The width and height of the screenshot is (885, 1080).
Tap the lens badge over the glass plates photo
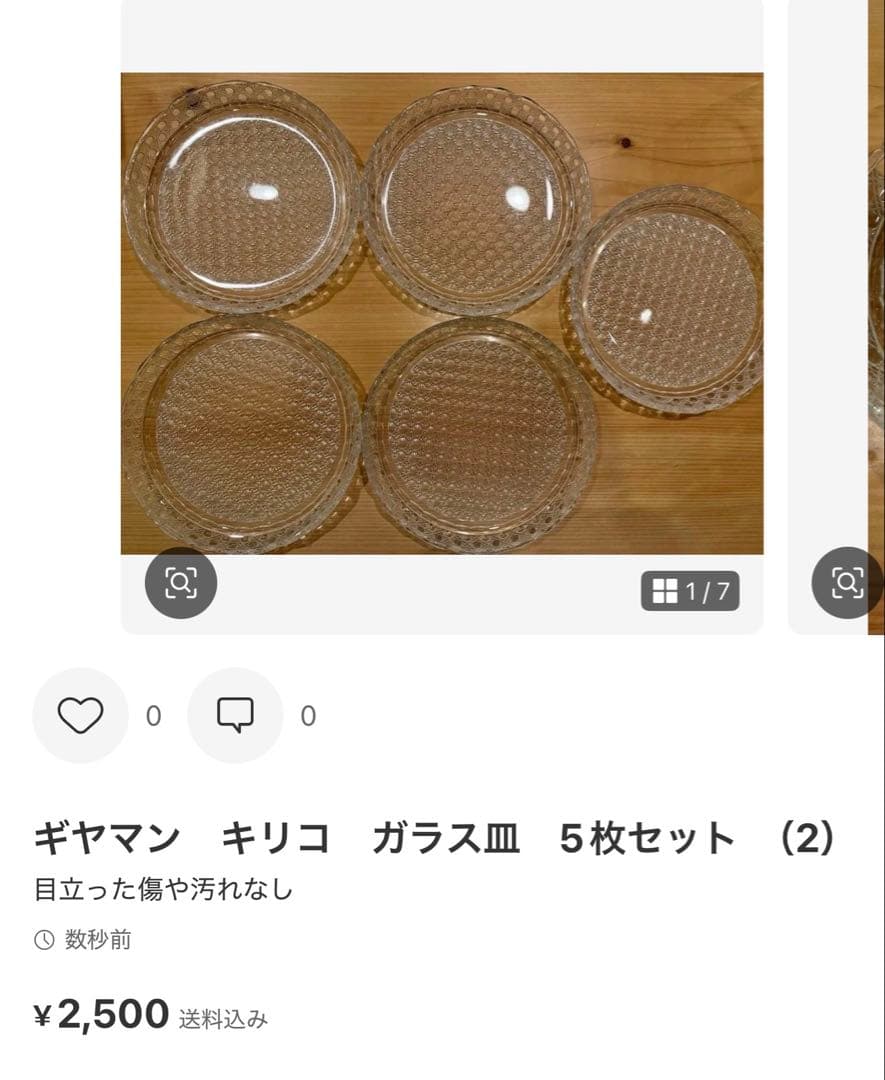coord(181,584)
